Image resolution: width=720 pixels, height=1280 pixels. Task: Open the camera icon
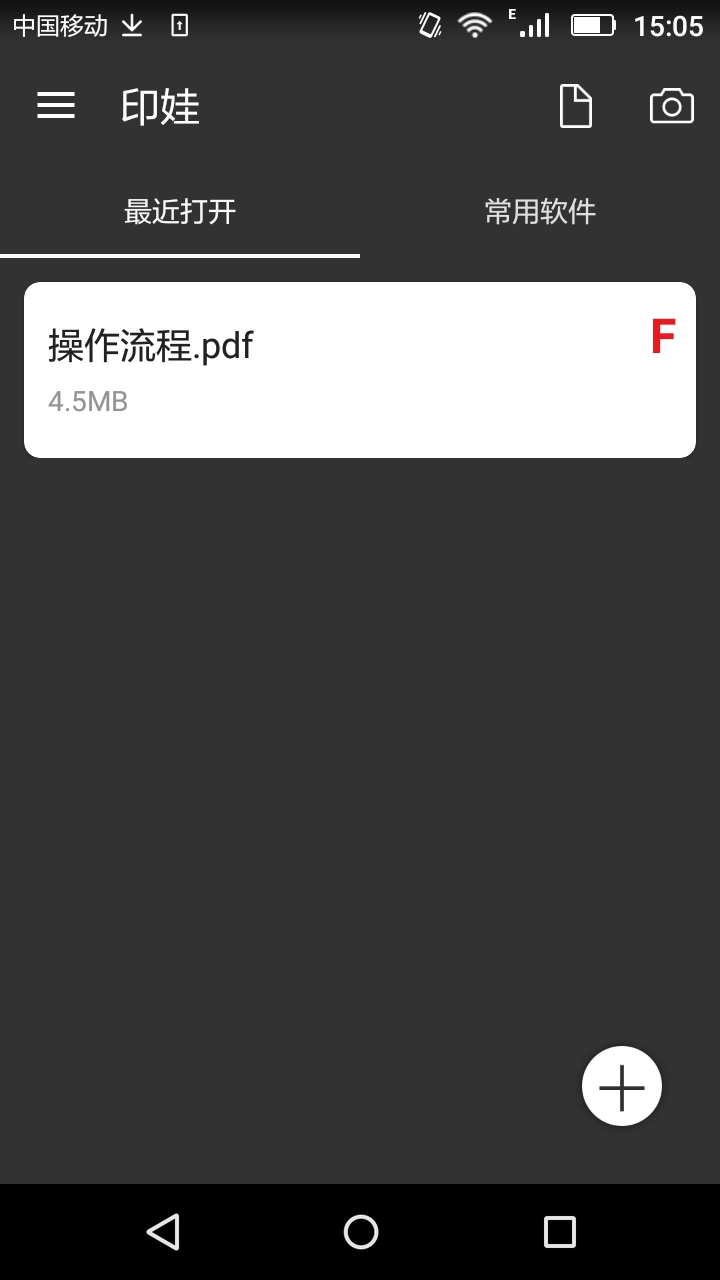coord(671,106)
